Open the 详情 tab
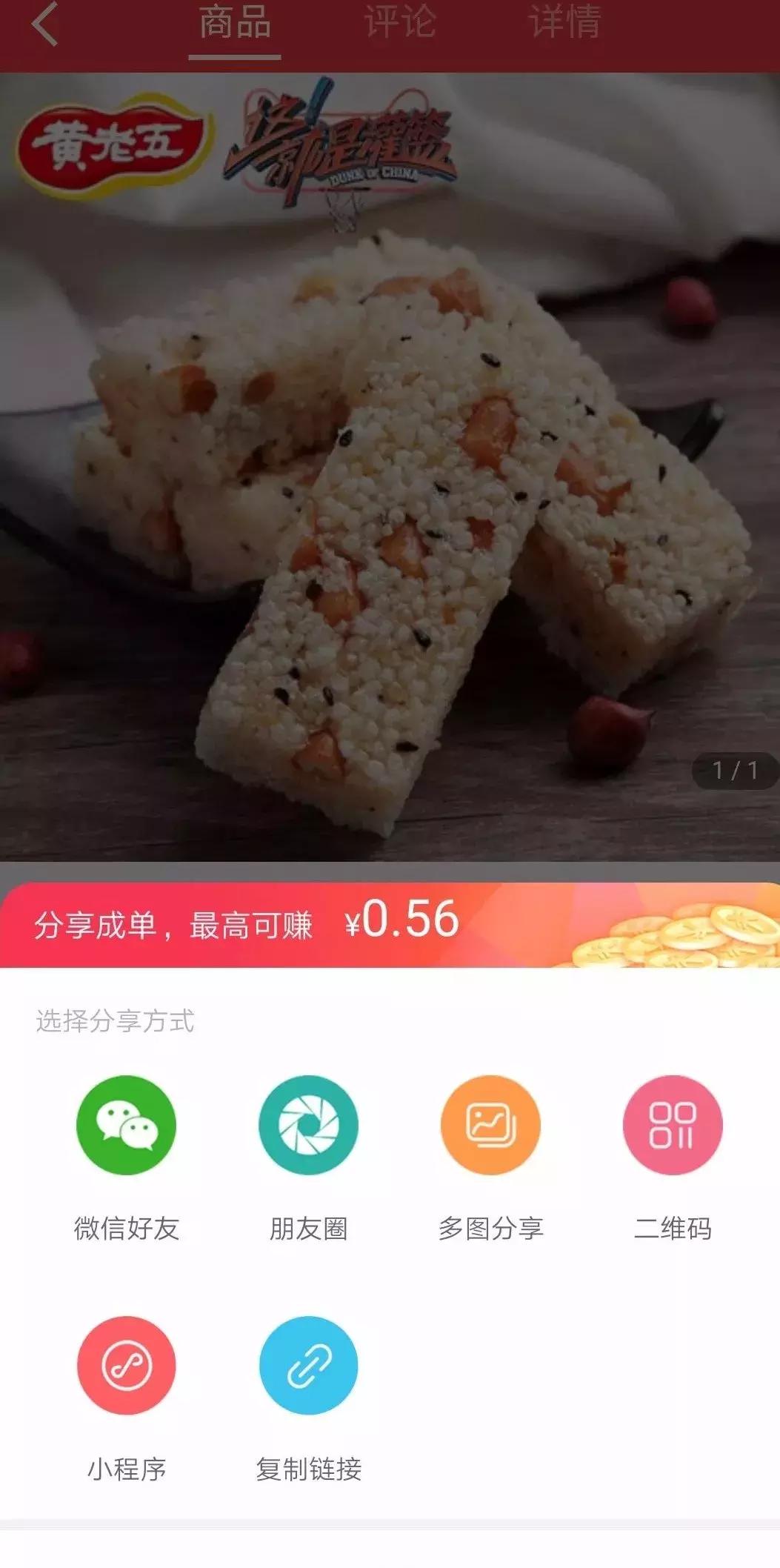This screenshot has height=1568, width=780. (x=564, y=22)
